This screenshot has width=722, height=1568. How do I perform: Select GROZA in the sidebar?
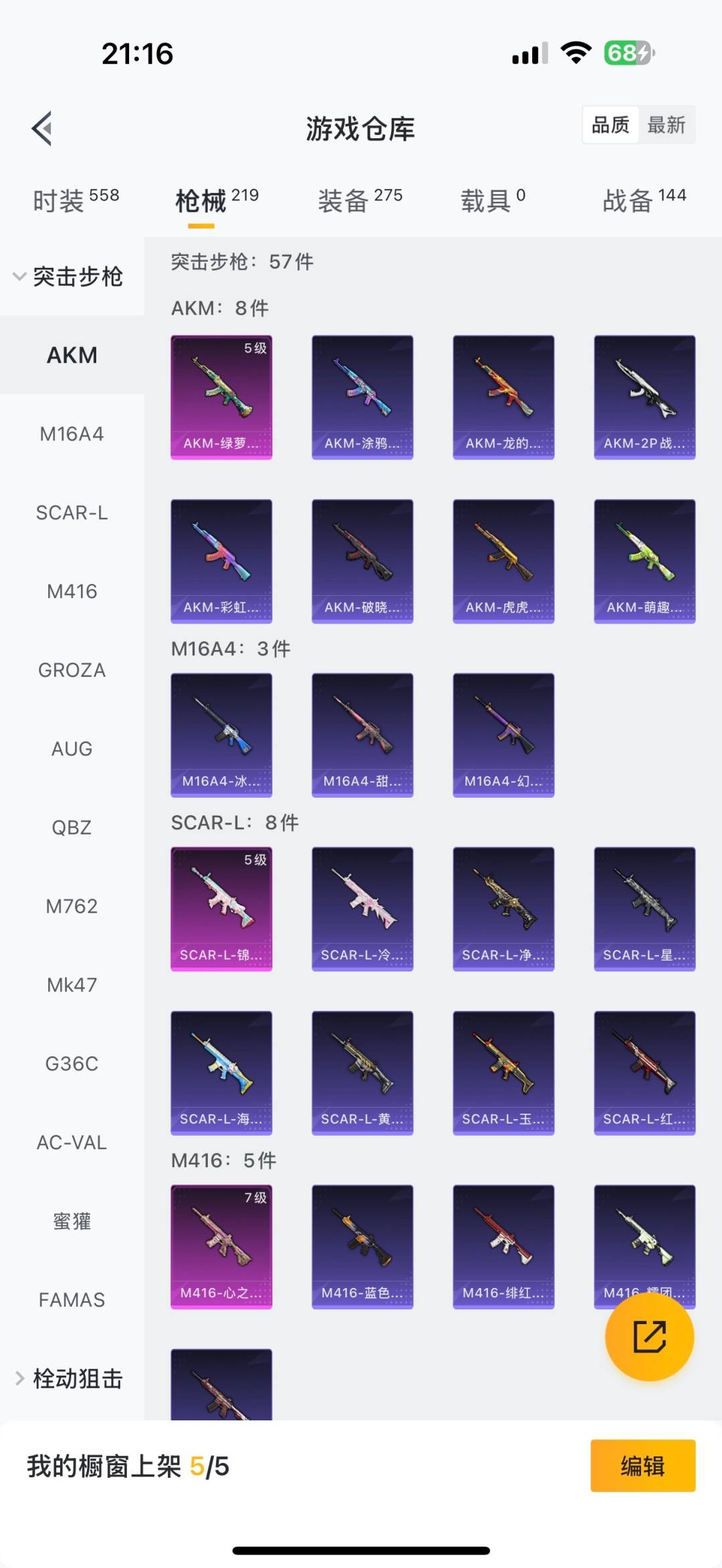(x=72, y=670)
